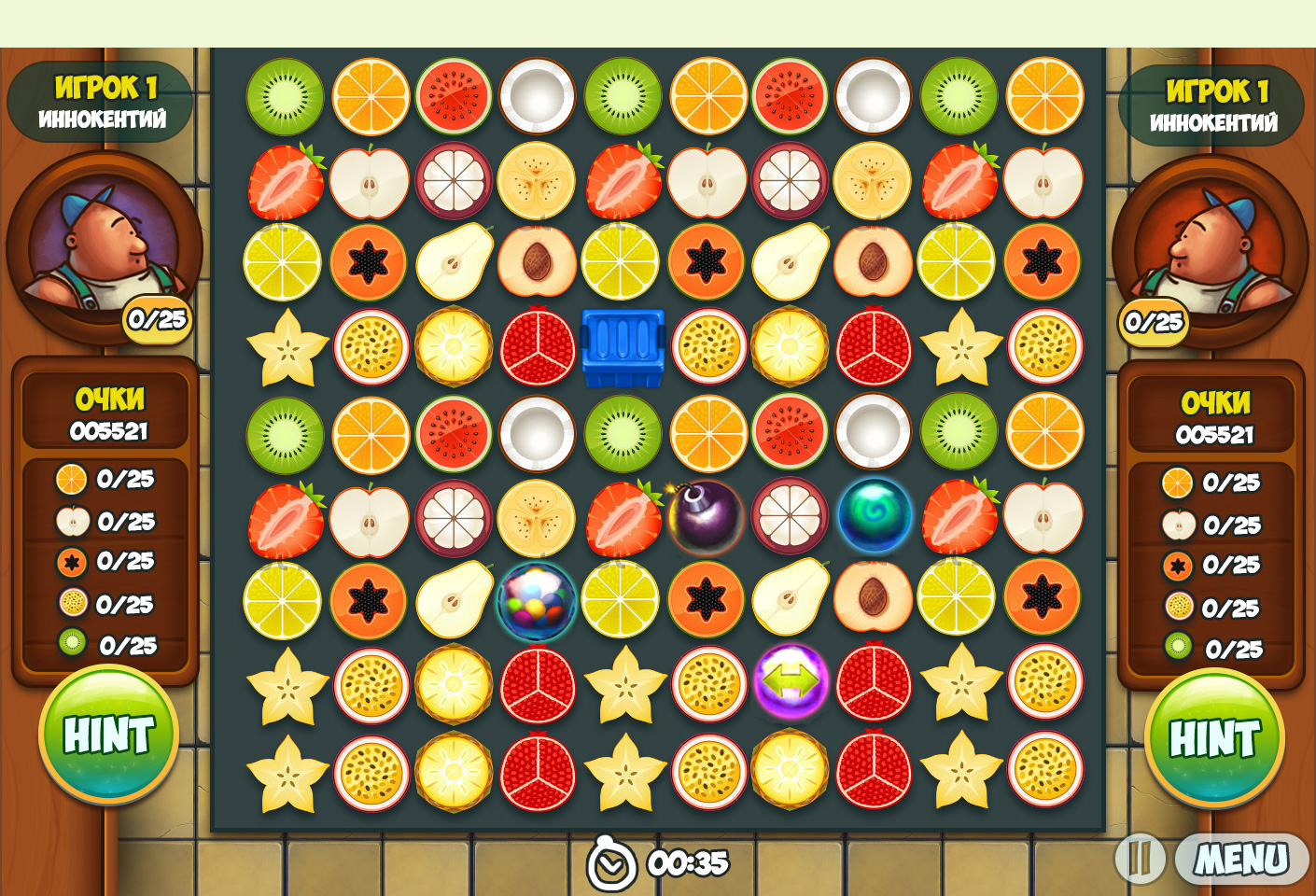Tap the gumball orb tile

(x=537, y=601)
